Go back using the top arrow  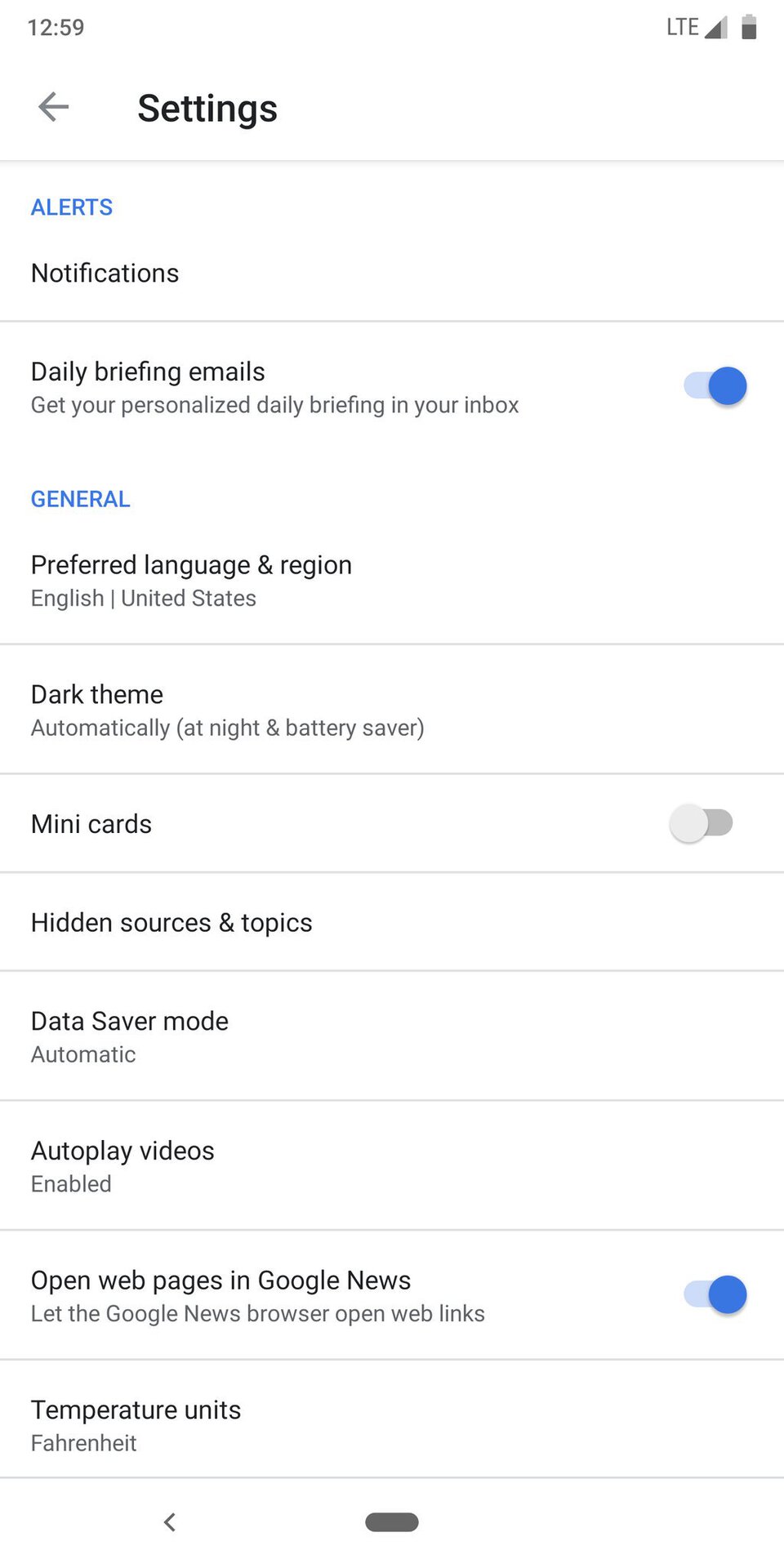(x=54, y=107)
